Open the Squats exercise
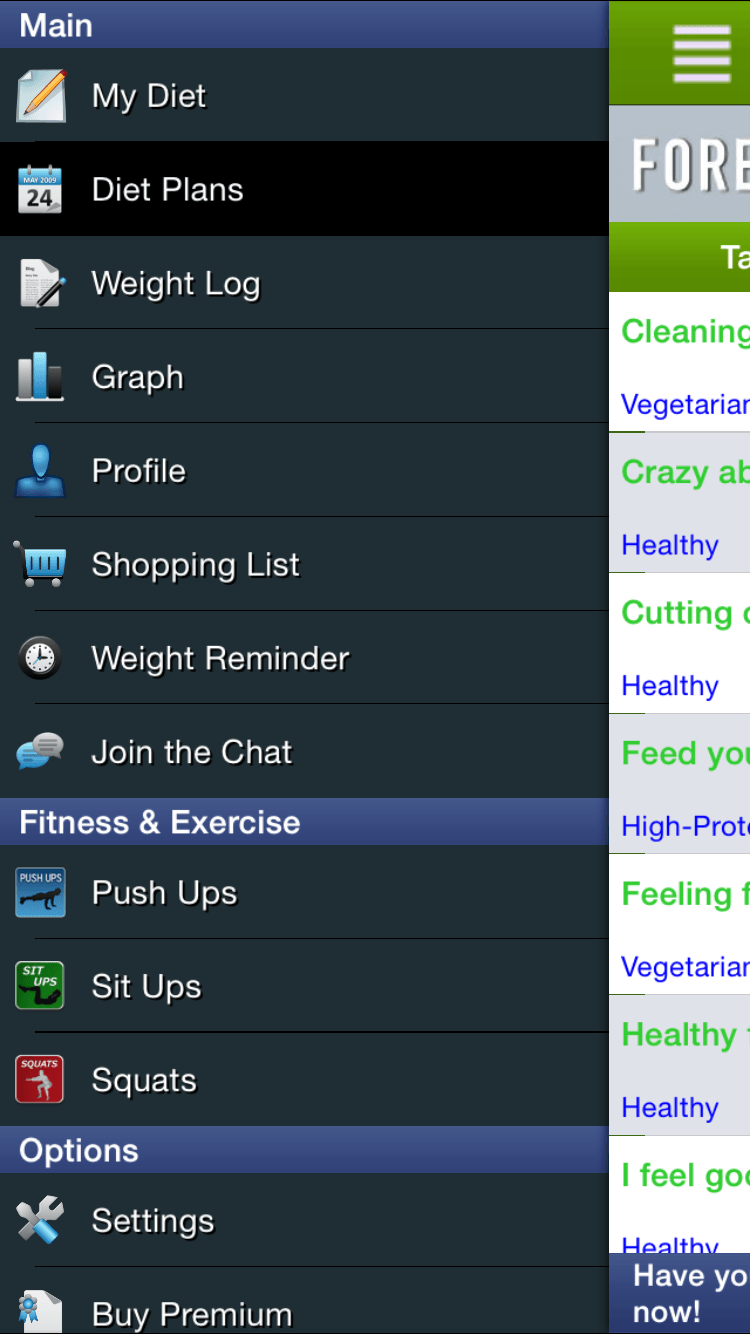Image resolution: width=750 pixels, height=1334 pixels. tap(304, 1080)
